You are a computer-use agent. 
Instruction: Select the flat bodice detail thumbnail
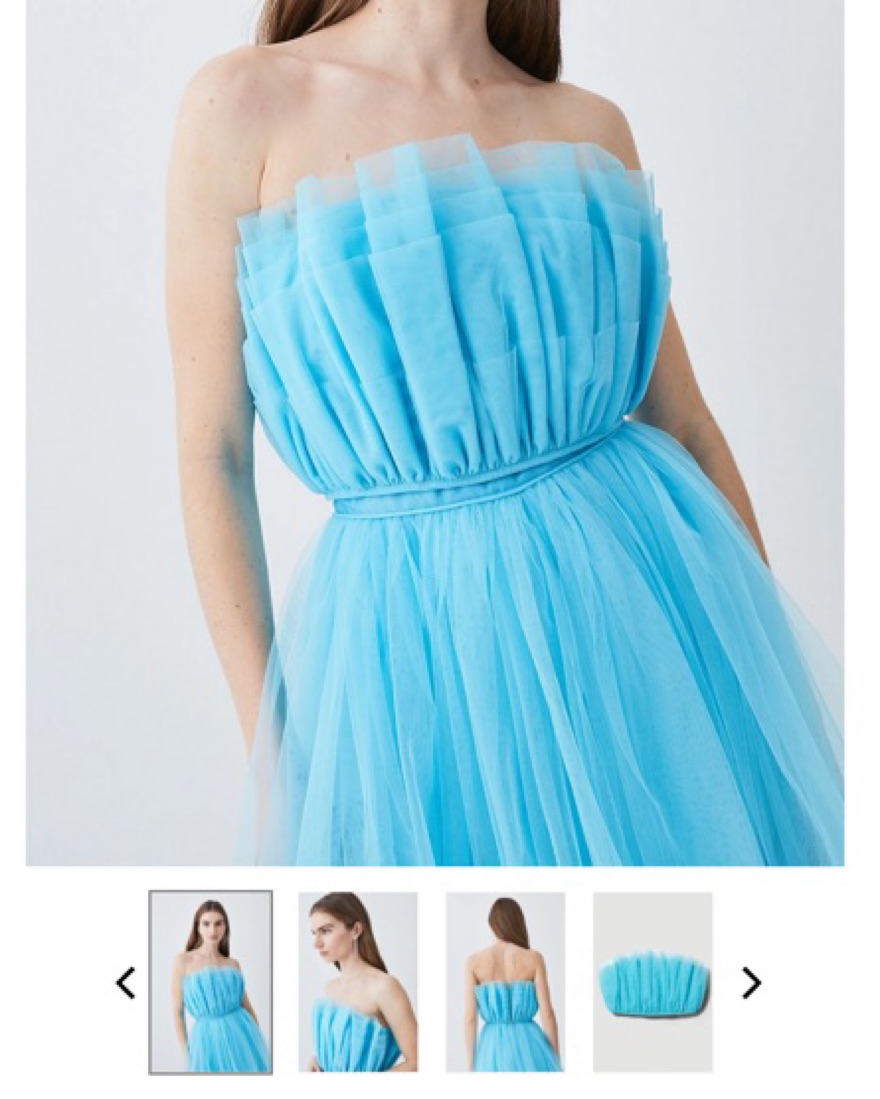pos(652,982)
